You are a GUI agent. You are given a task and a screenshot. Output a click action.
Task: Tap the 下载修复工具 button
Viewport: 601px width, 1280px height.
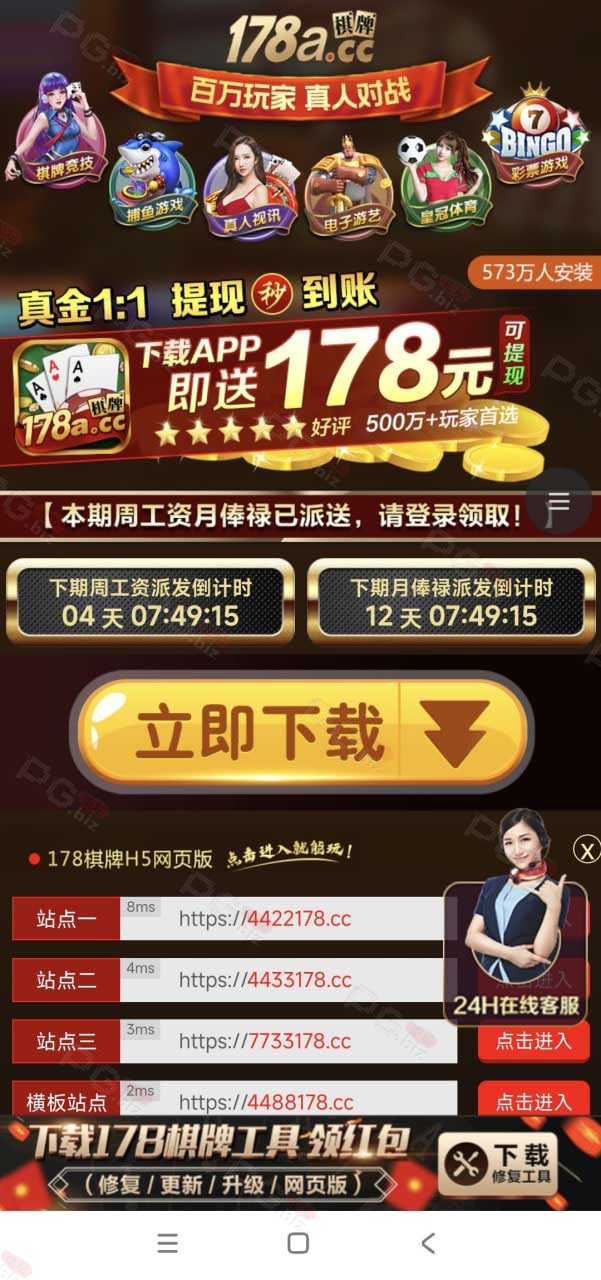tap(498, 1165)
